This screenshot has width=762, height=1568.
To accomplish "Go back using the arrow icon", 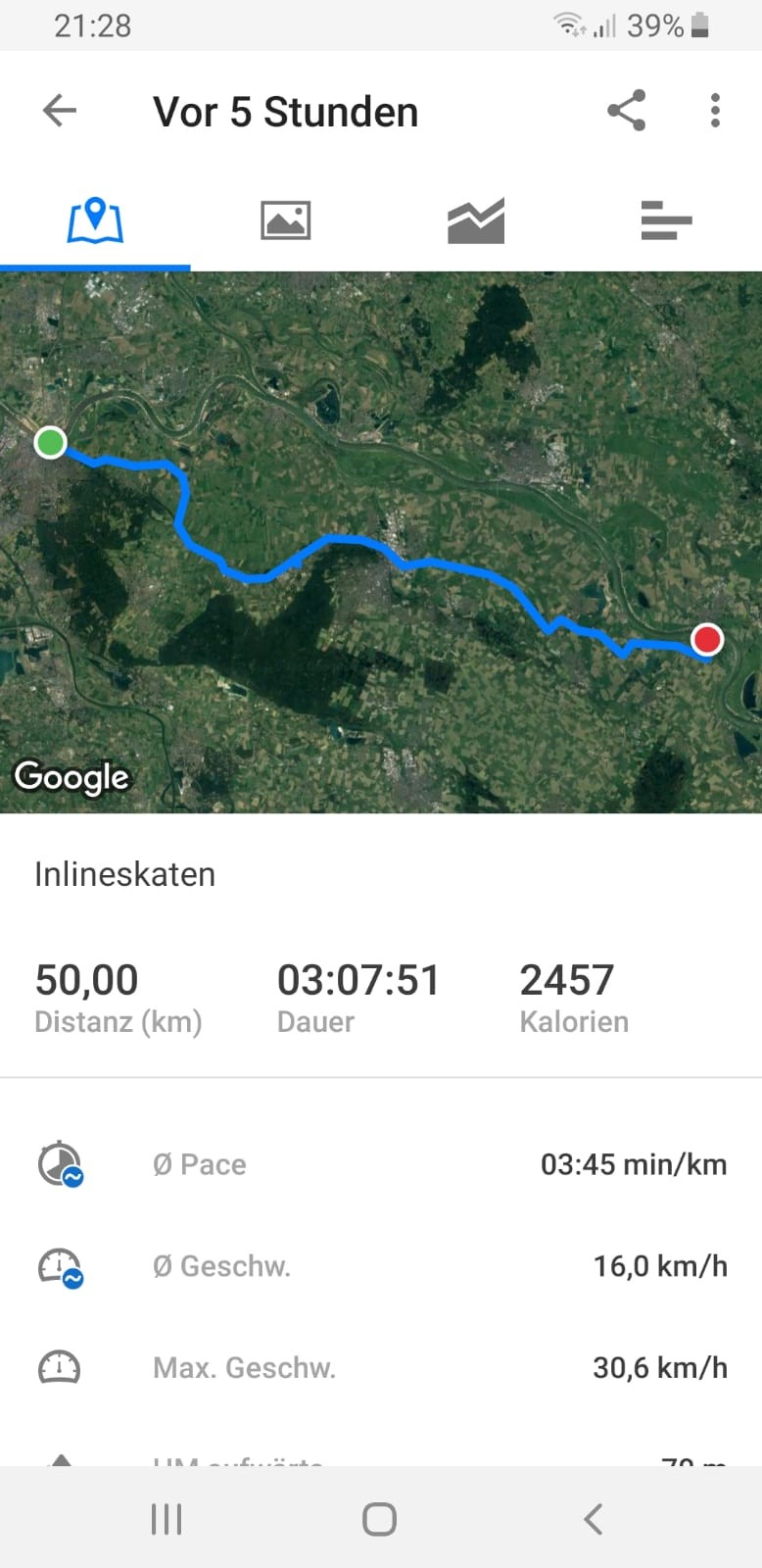I will click(60, 111).
